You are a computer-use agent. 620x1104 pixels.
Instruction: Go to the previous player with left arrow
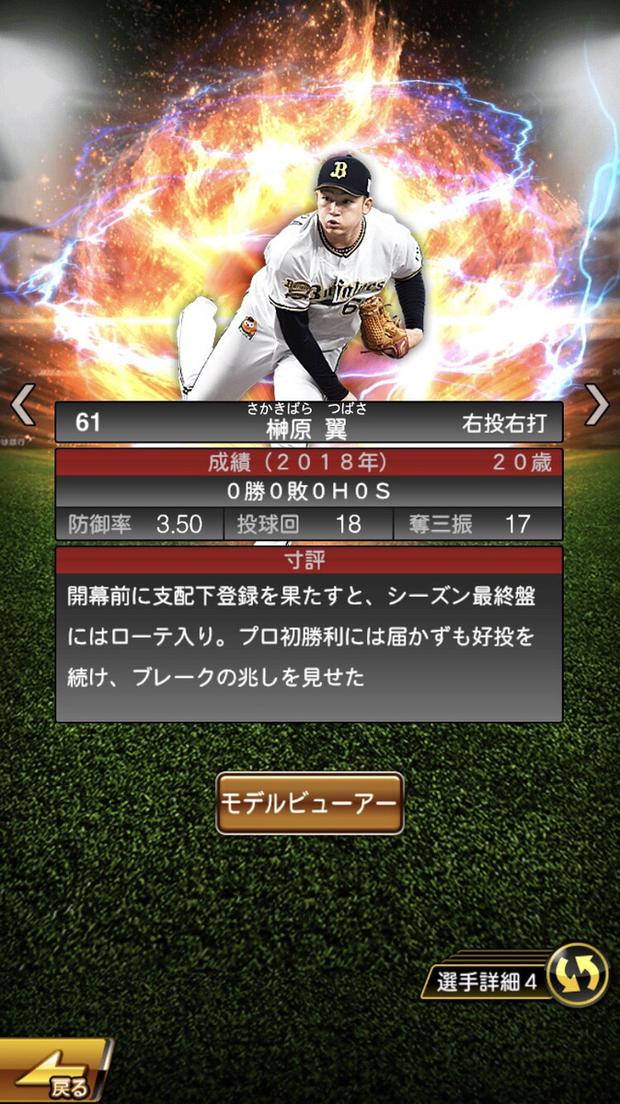tap(22, 405)
